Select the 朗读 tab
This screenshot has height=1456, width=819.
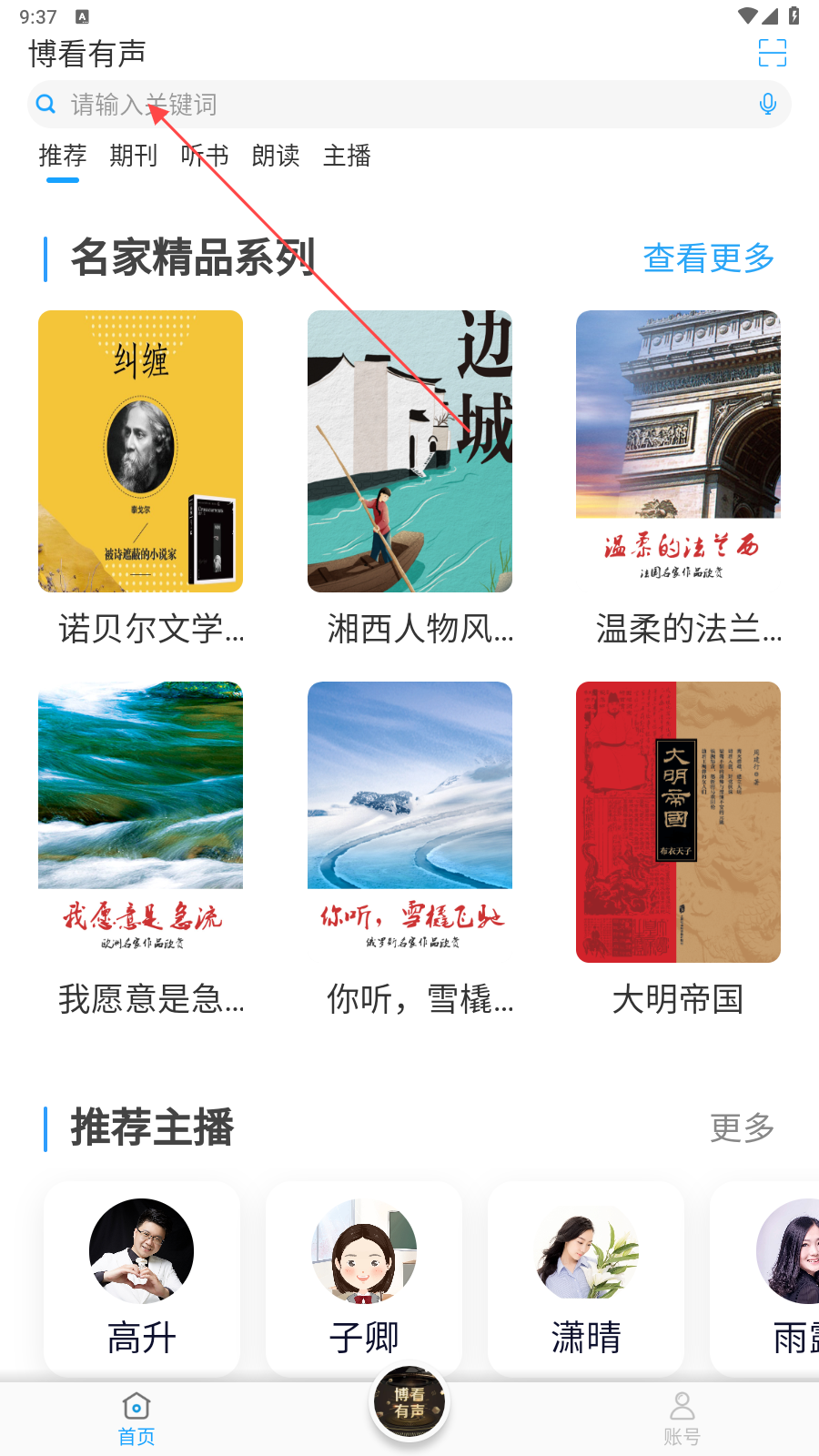tap(276, 156)
